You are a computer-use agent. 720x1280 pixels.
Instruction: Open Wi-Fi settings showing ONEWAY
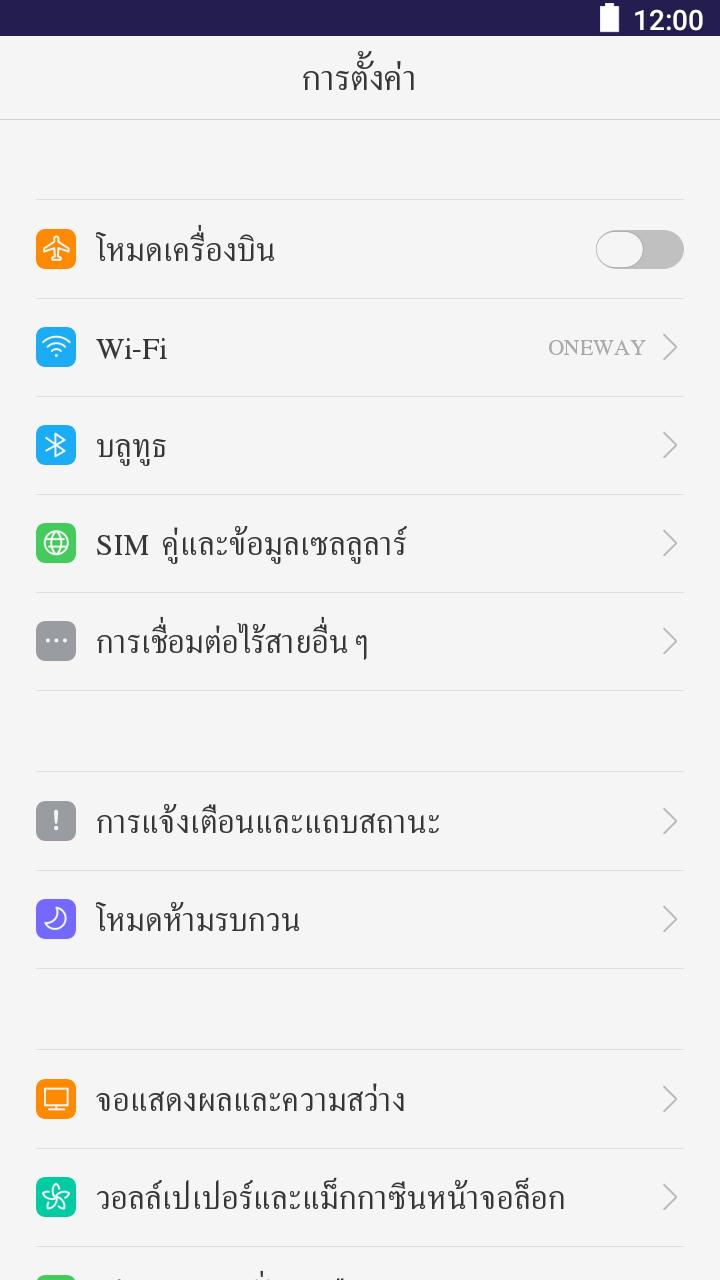tap(360, 348)
